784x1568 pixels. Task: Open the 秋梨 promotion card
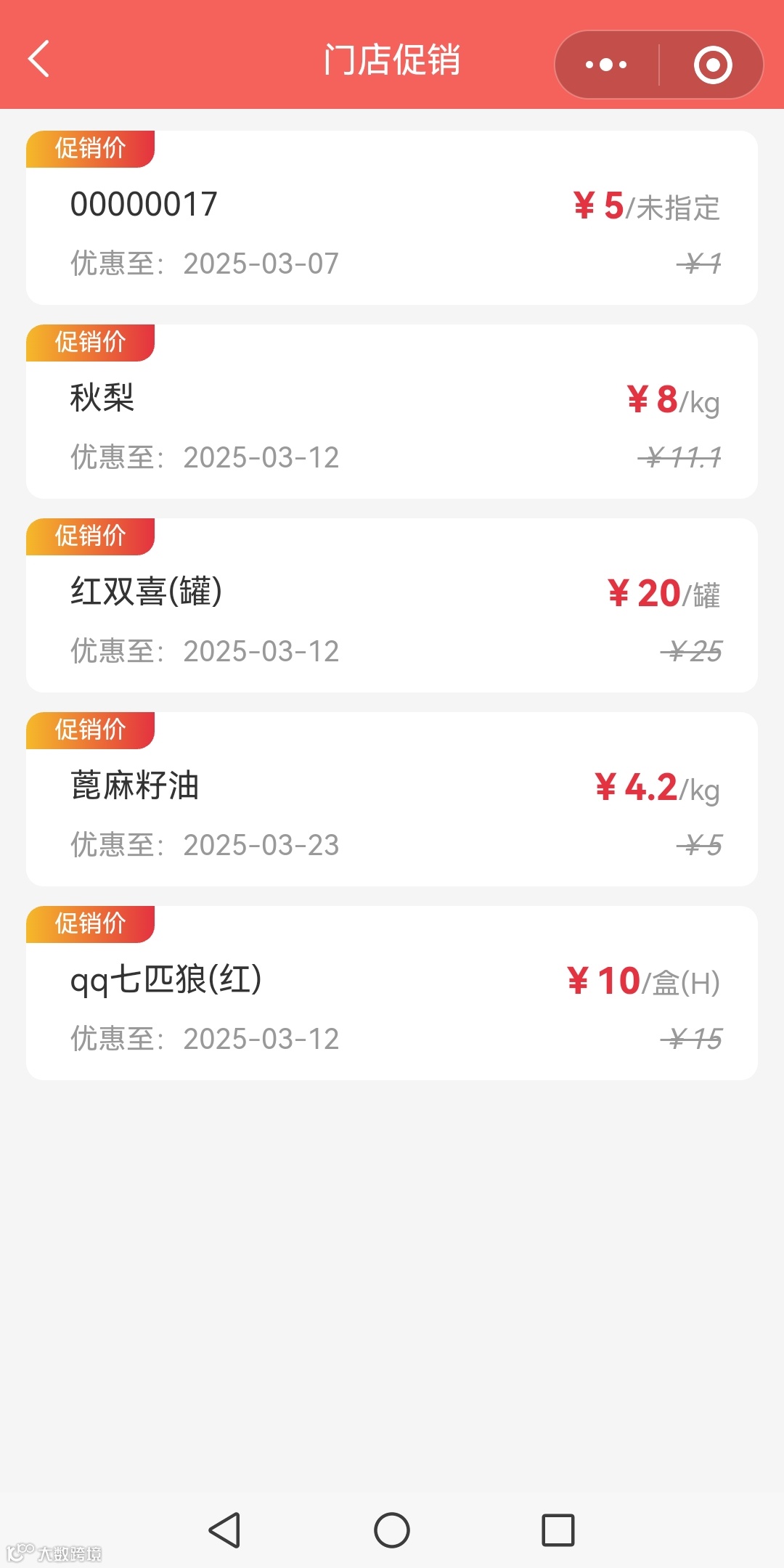click(x=392, y=412)
